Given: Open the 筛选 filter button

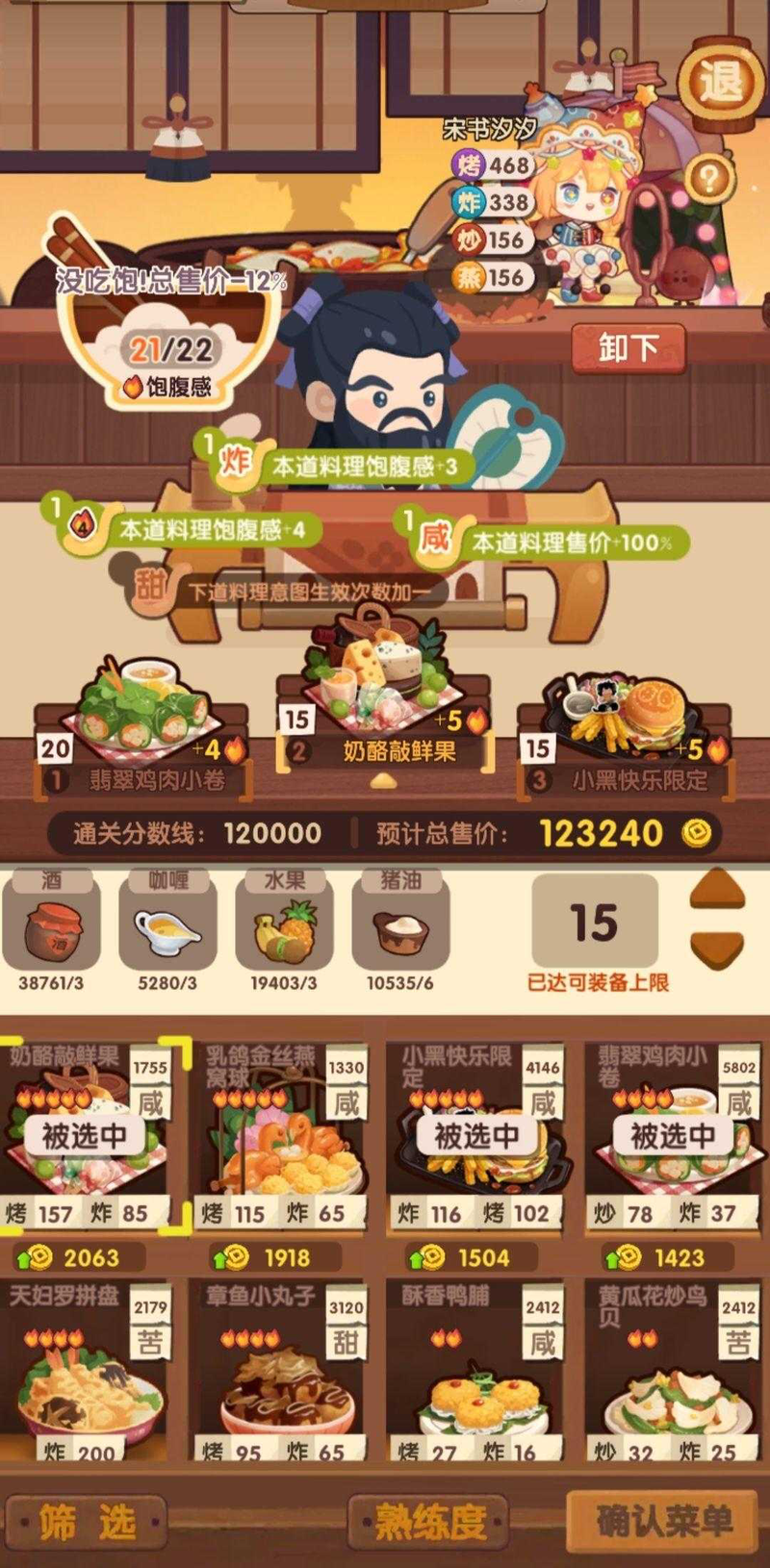Looking at the screenshot, I should [x=87, y=1523].
